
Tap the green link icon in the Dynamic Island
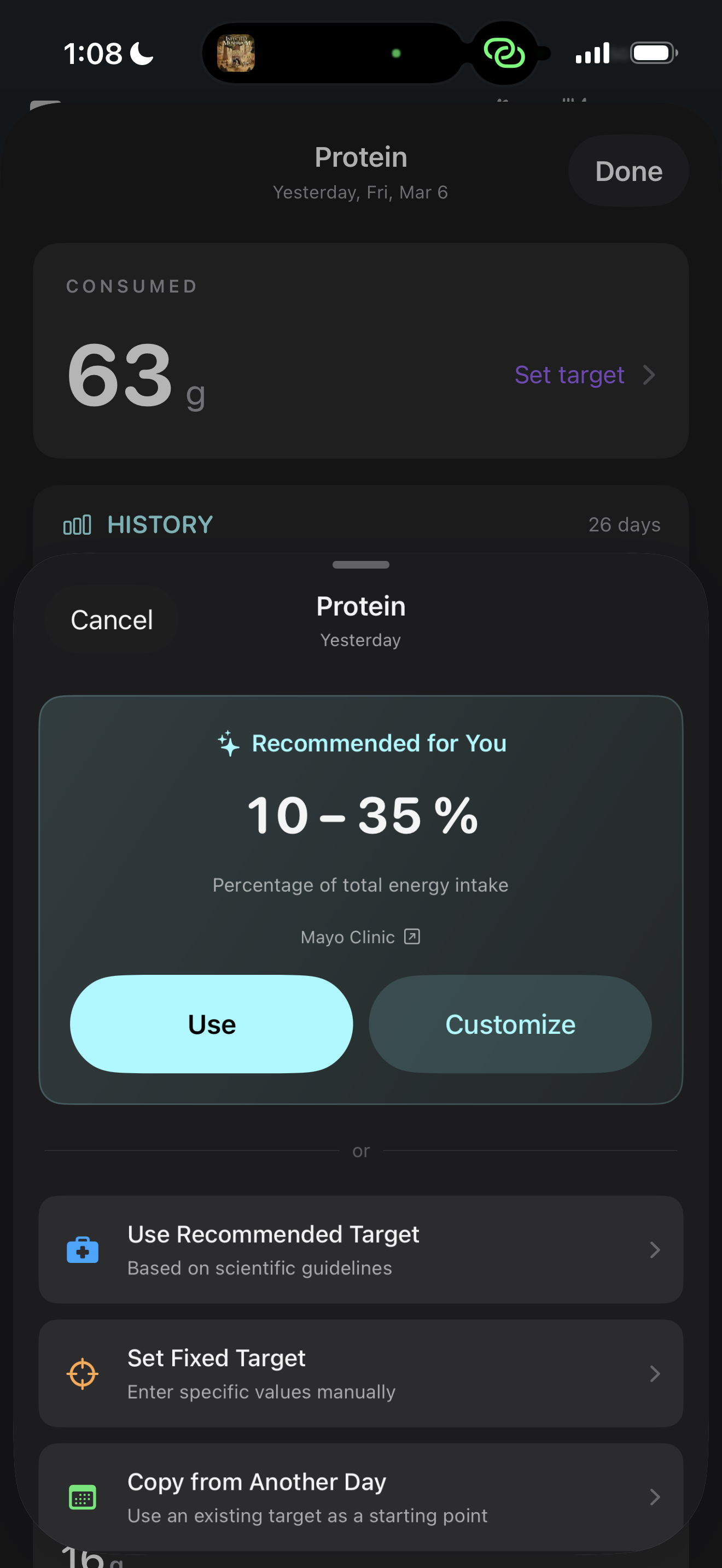(504, 54)
